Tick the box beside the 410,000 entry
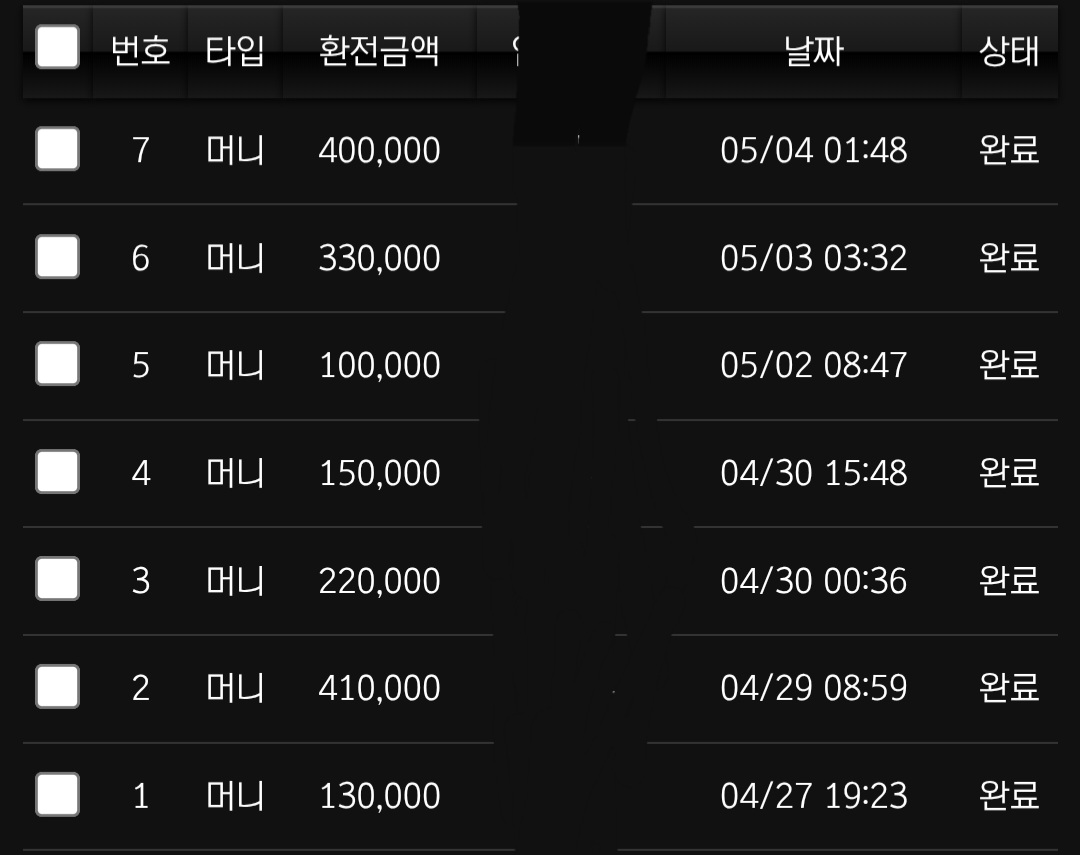1080x855 pixels. click(57, 686)
